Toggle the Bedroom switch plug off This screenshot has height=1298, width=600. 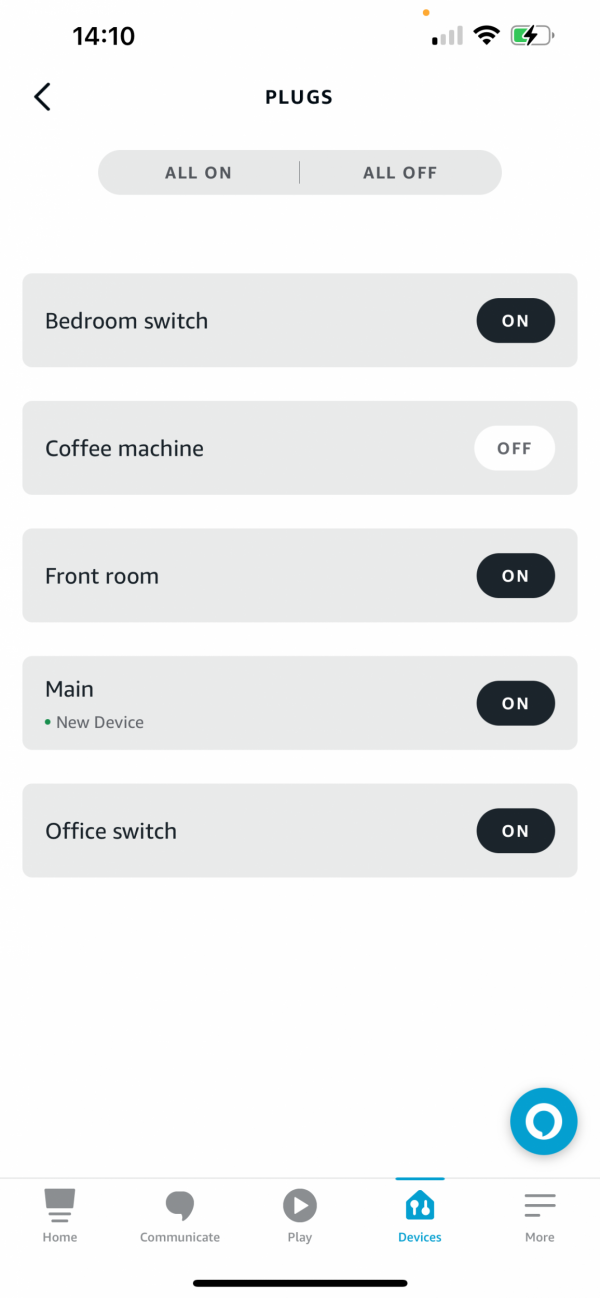pos(514,321)
